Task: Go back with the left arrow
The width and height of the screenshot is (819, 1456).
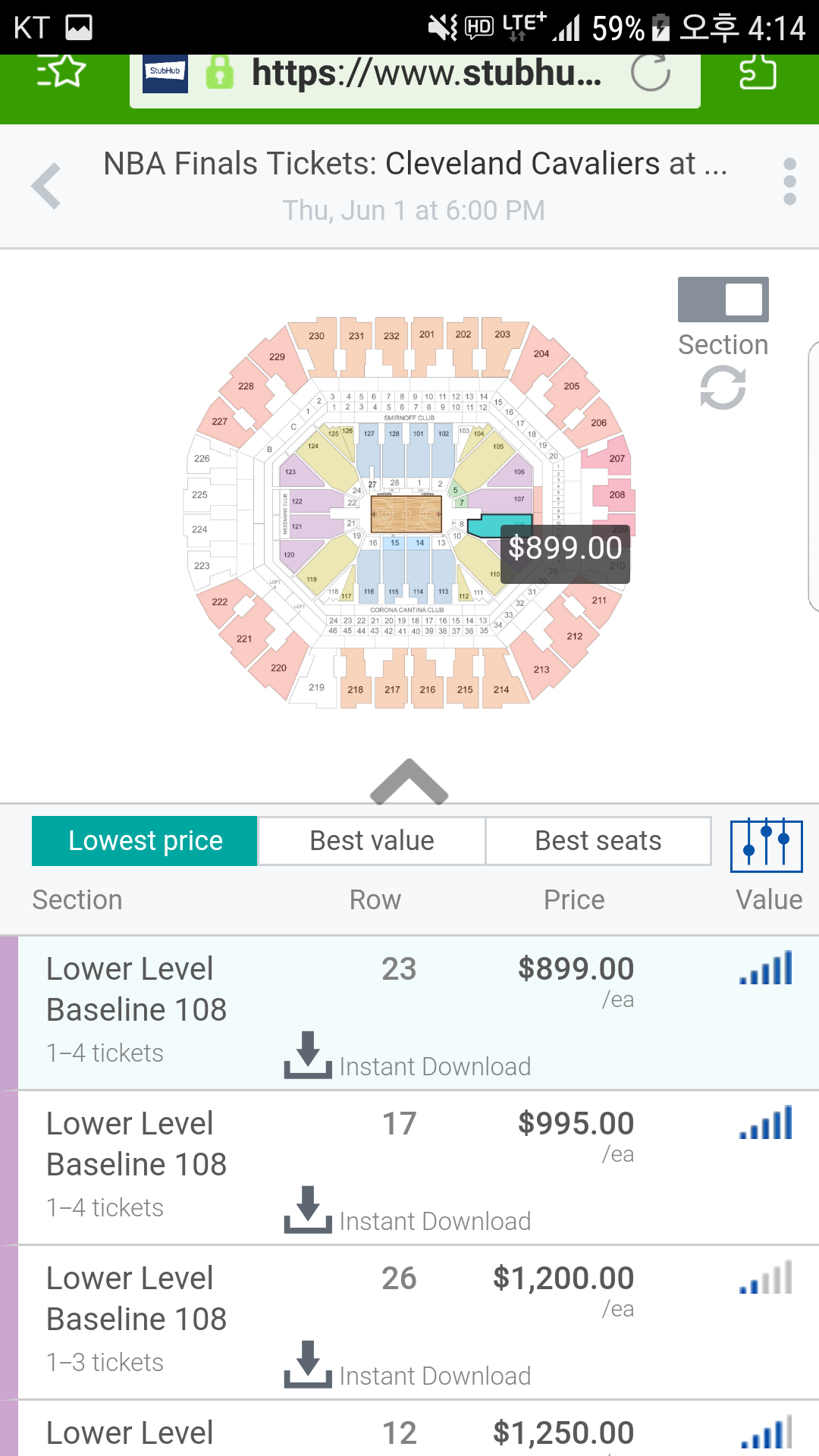Action: point(46,186)
